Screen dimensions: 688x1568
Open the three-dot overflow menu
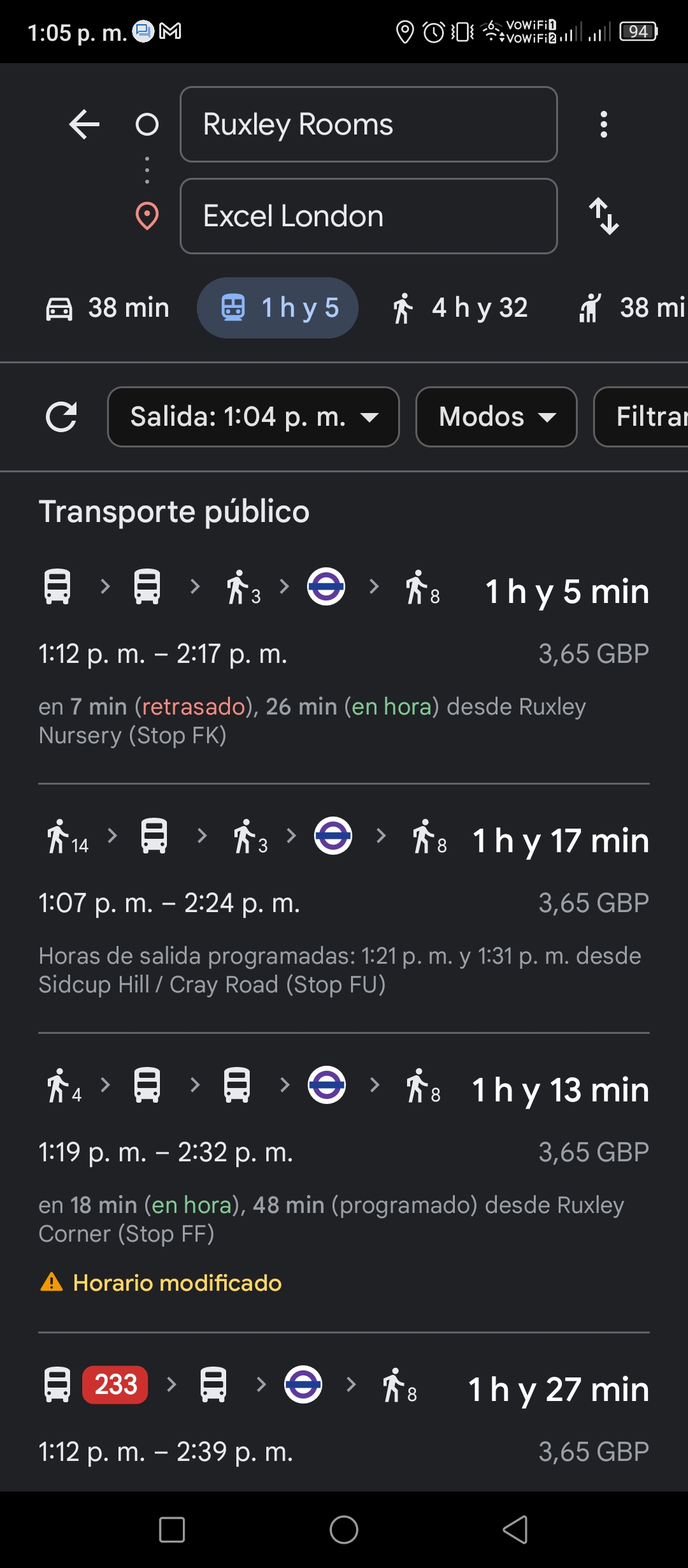[603, 124]
